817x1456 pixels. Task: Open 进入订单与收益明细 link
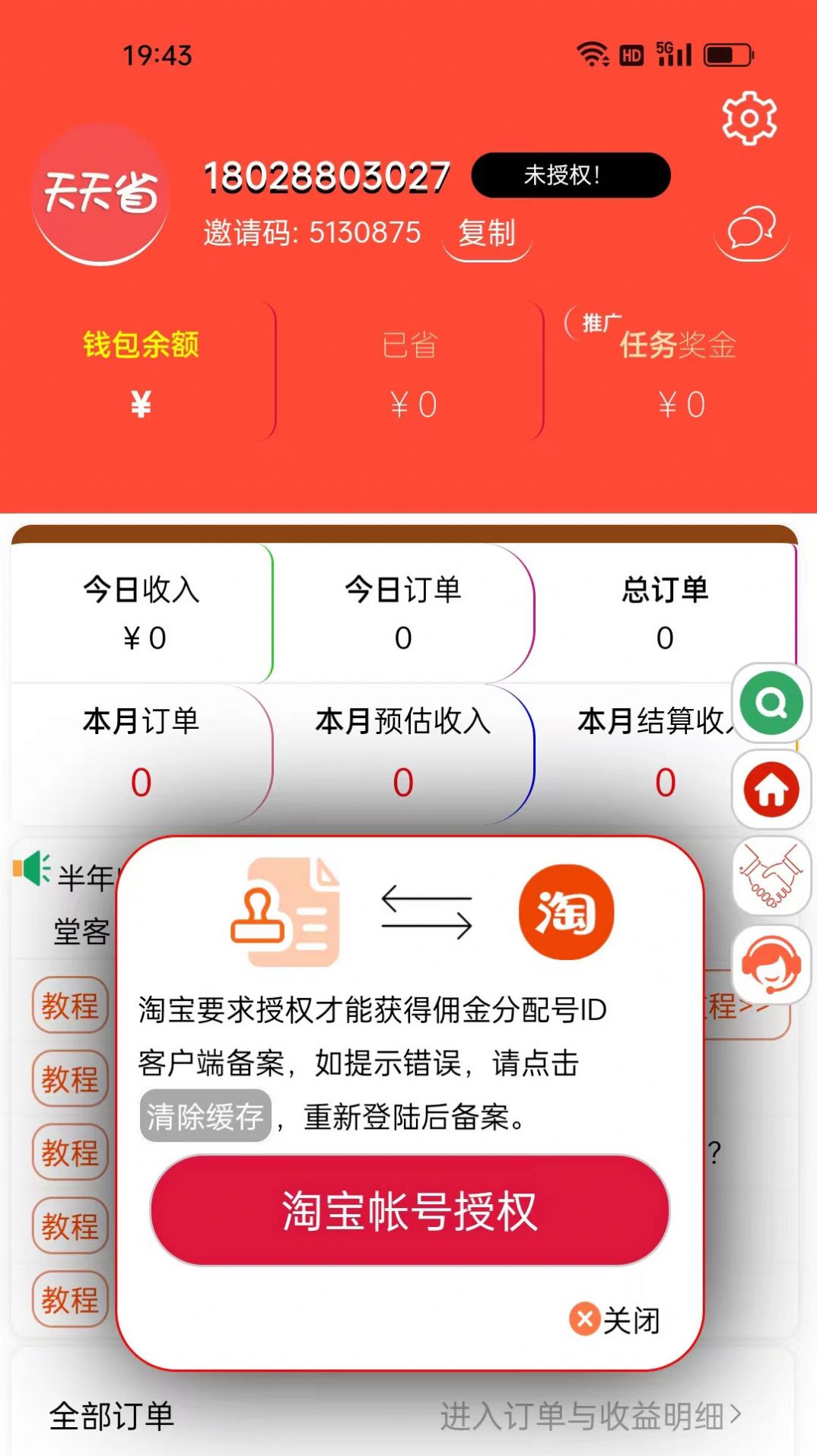coord(590,1416)
